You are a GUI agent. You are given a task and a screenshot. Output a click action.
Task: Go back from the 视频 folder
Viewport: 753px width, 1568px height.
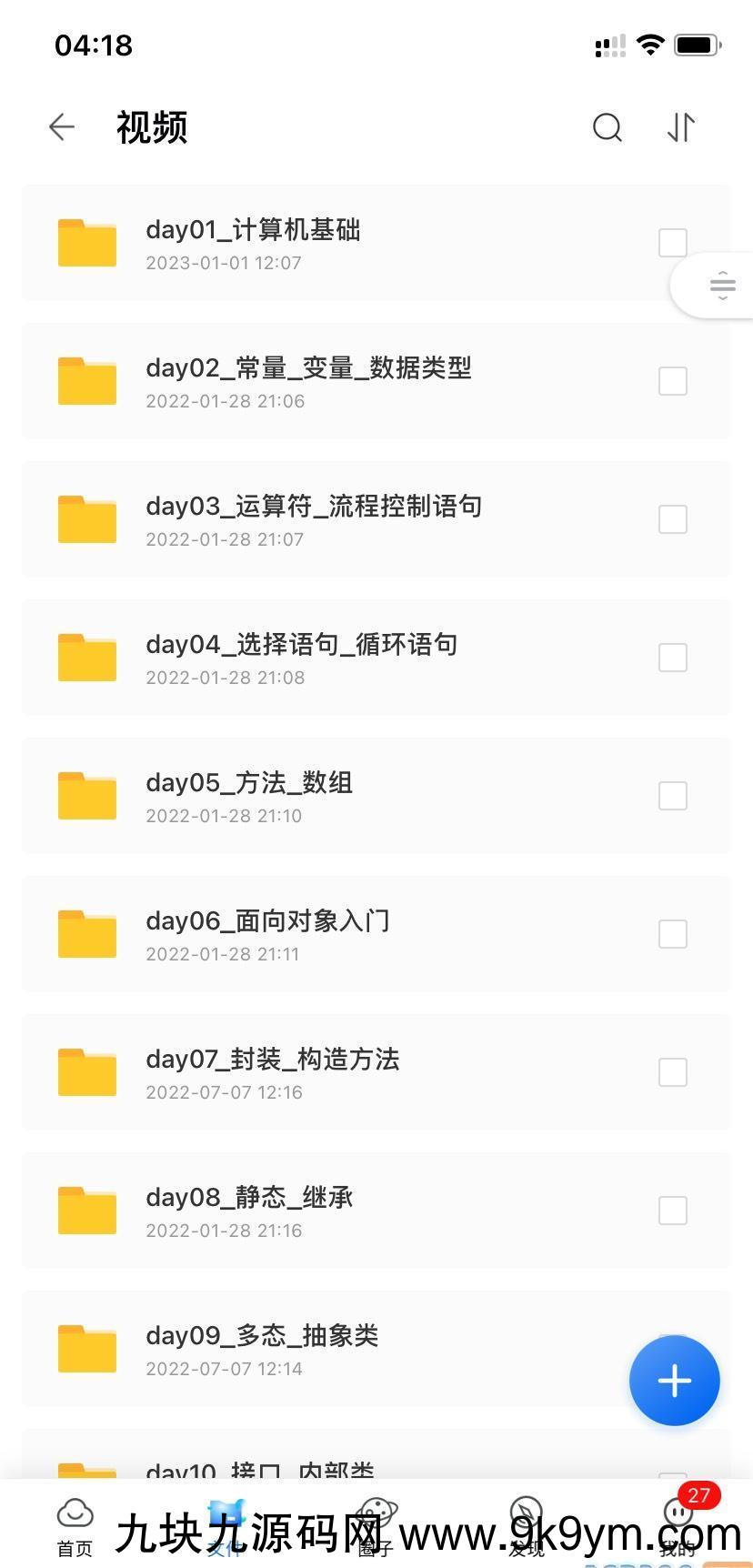(x=62, y=127)
